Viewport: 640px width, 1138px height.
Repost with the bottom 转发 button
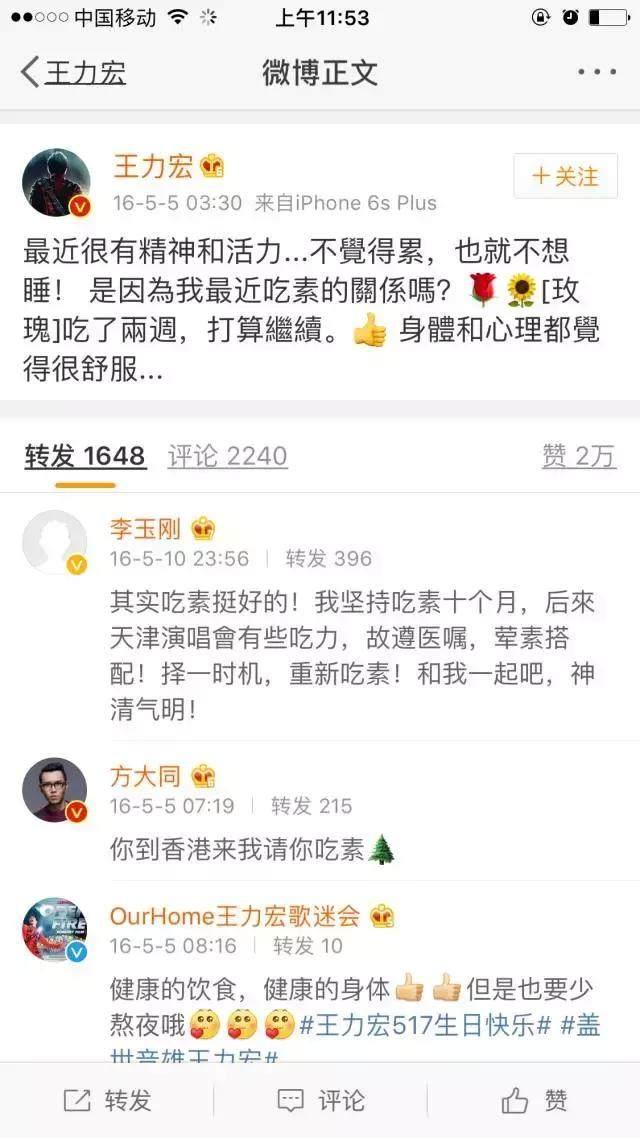[107, 1101]
